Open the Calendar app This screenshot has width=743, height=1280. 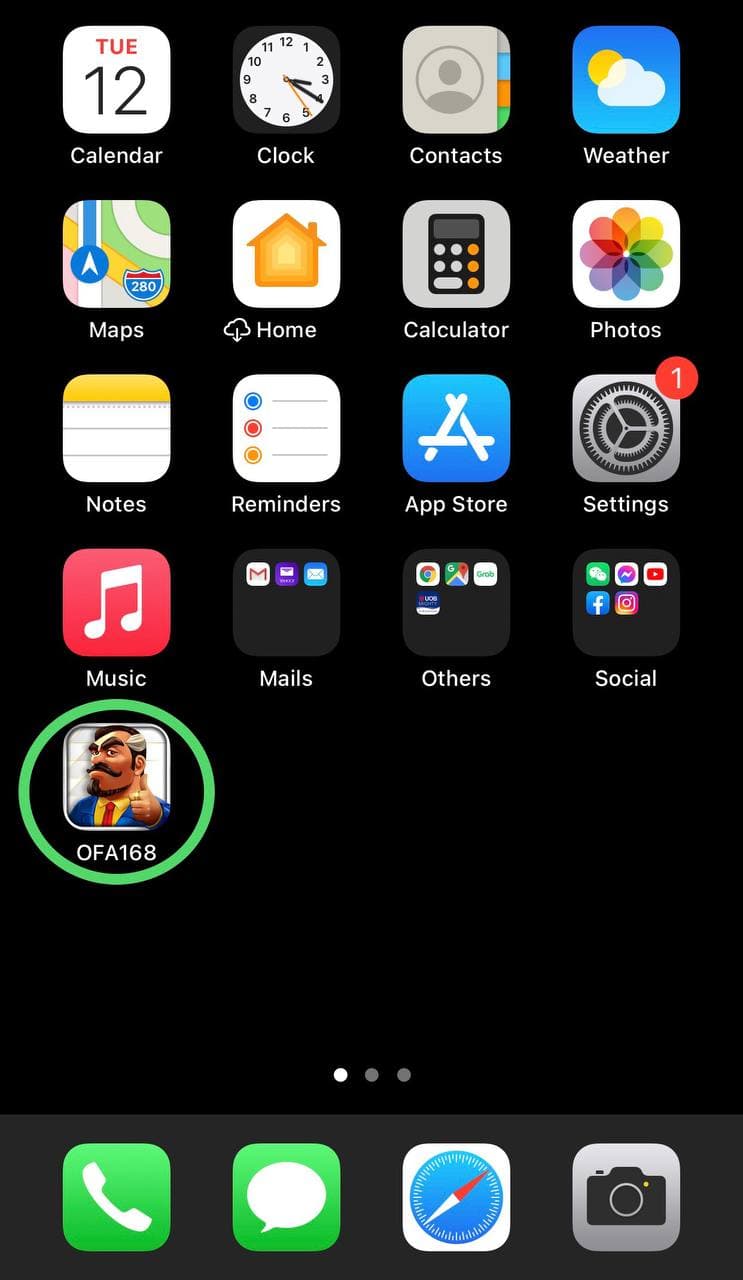[x=116, y=80]
